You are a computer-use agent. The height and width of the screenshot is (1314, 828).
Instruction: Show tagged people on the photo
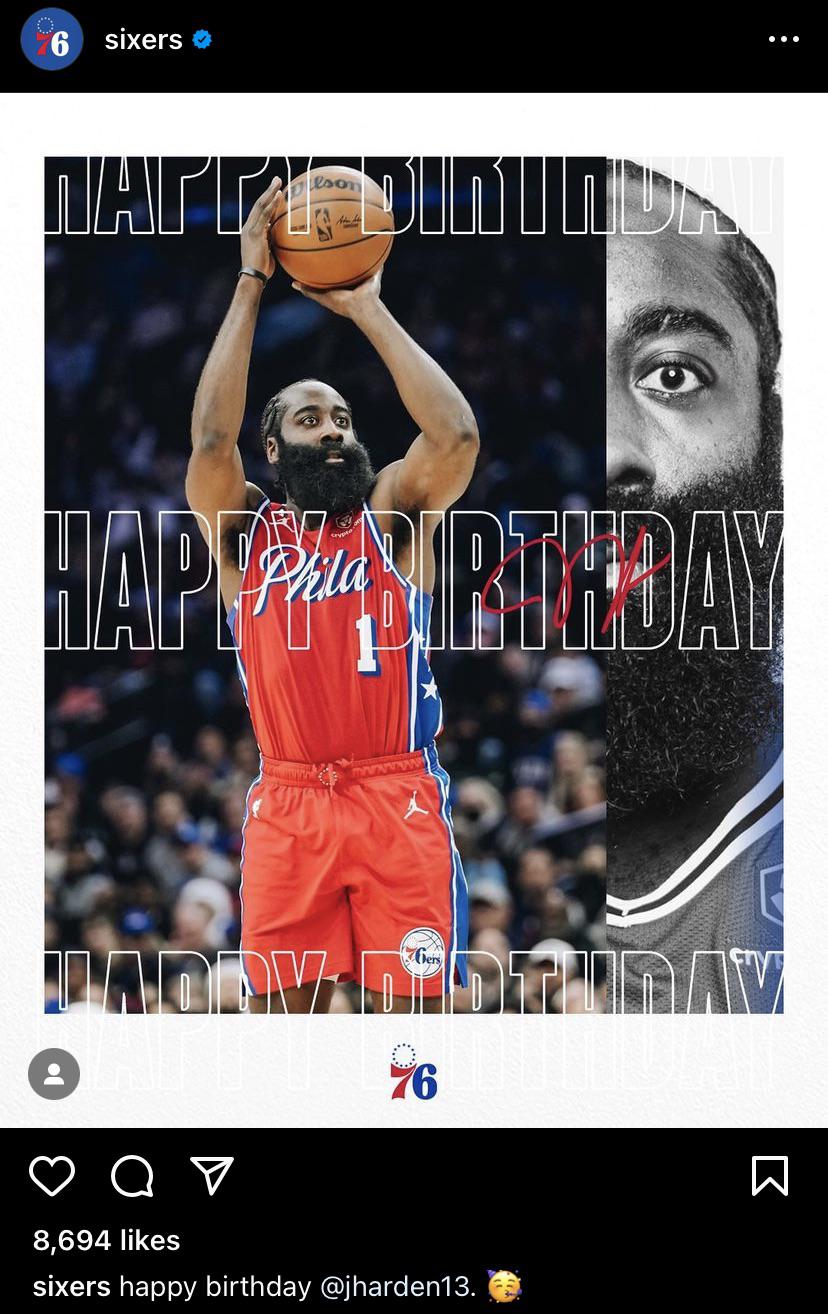[x=54, y=1074]
